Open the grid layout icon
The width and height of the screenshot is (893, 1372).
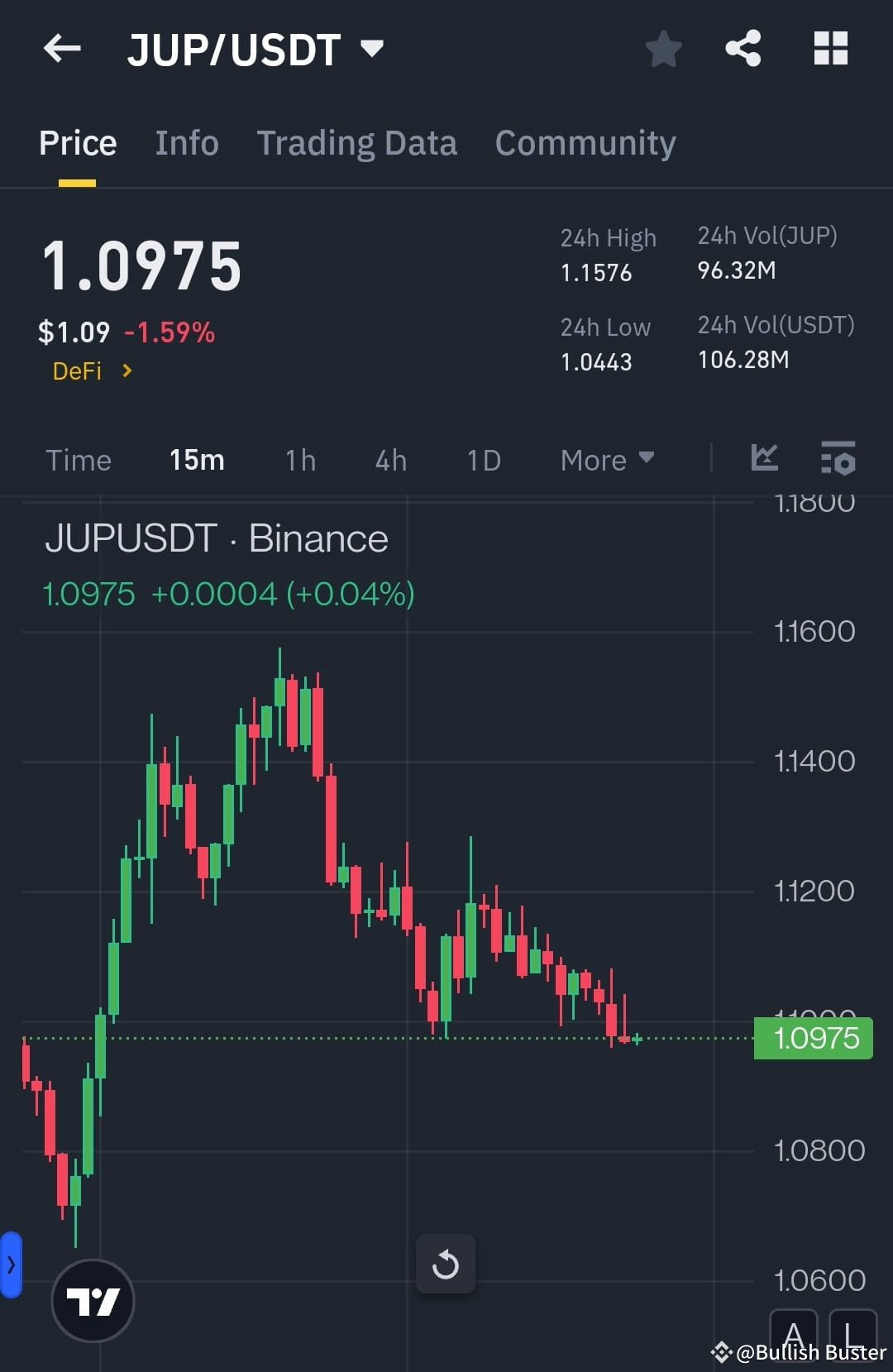point(830,49)
